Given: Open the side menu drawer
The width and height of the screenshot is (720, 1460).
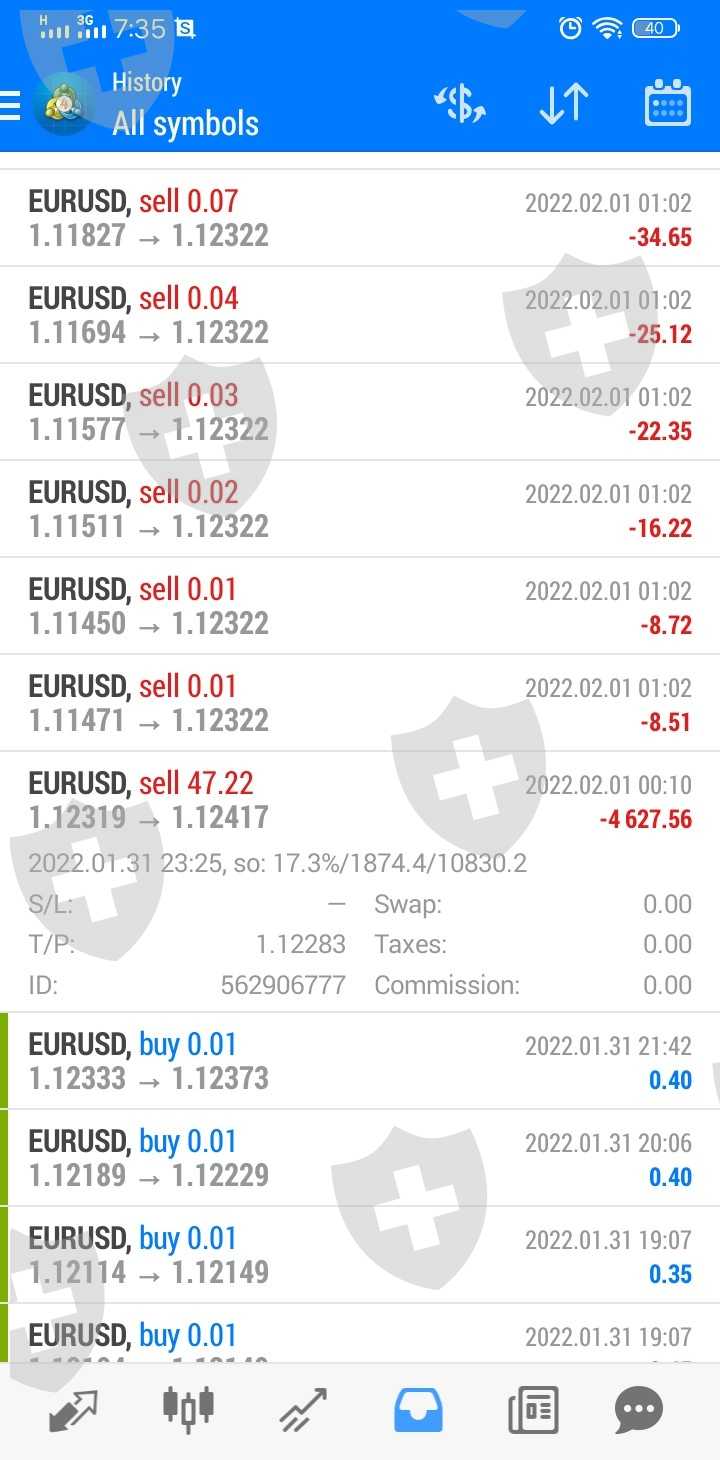Looking at the screenshot, I should (12, 105).
